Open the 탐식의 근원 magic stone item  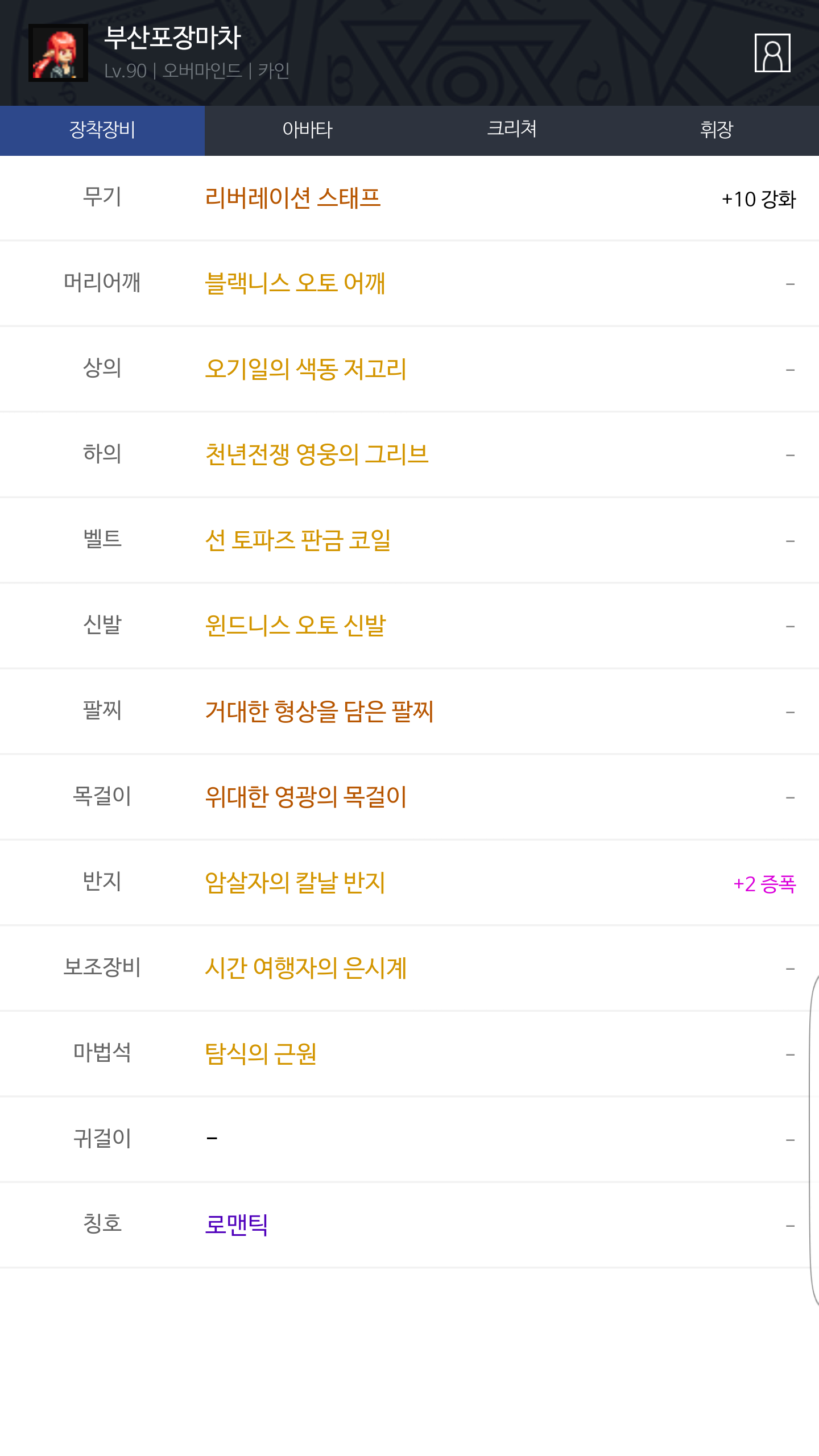pos(260,1054)
